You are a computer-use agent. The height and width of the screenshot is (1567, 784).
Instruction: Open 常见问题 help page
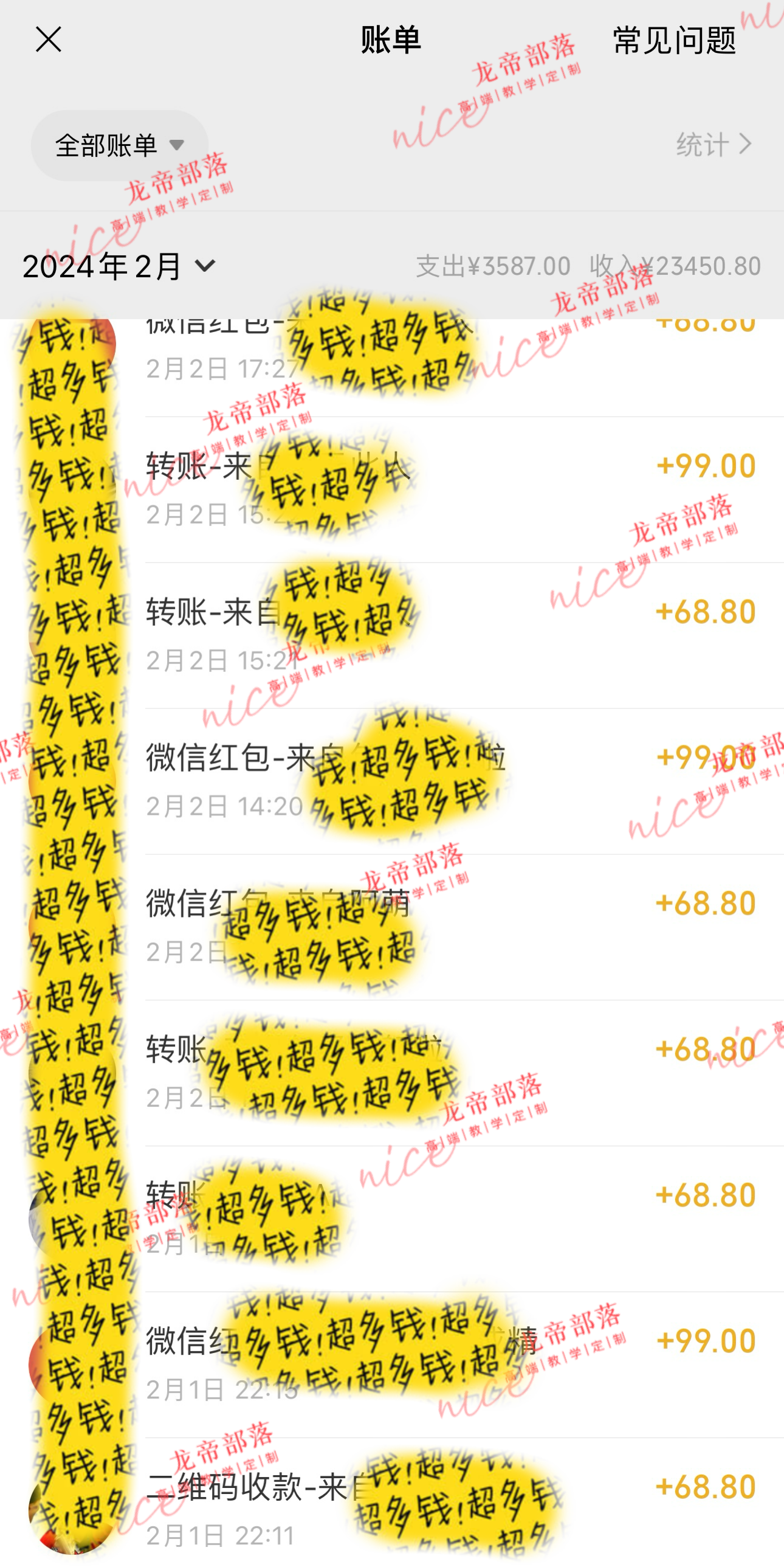point(674,41)
